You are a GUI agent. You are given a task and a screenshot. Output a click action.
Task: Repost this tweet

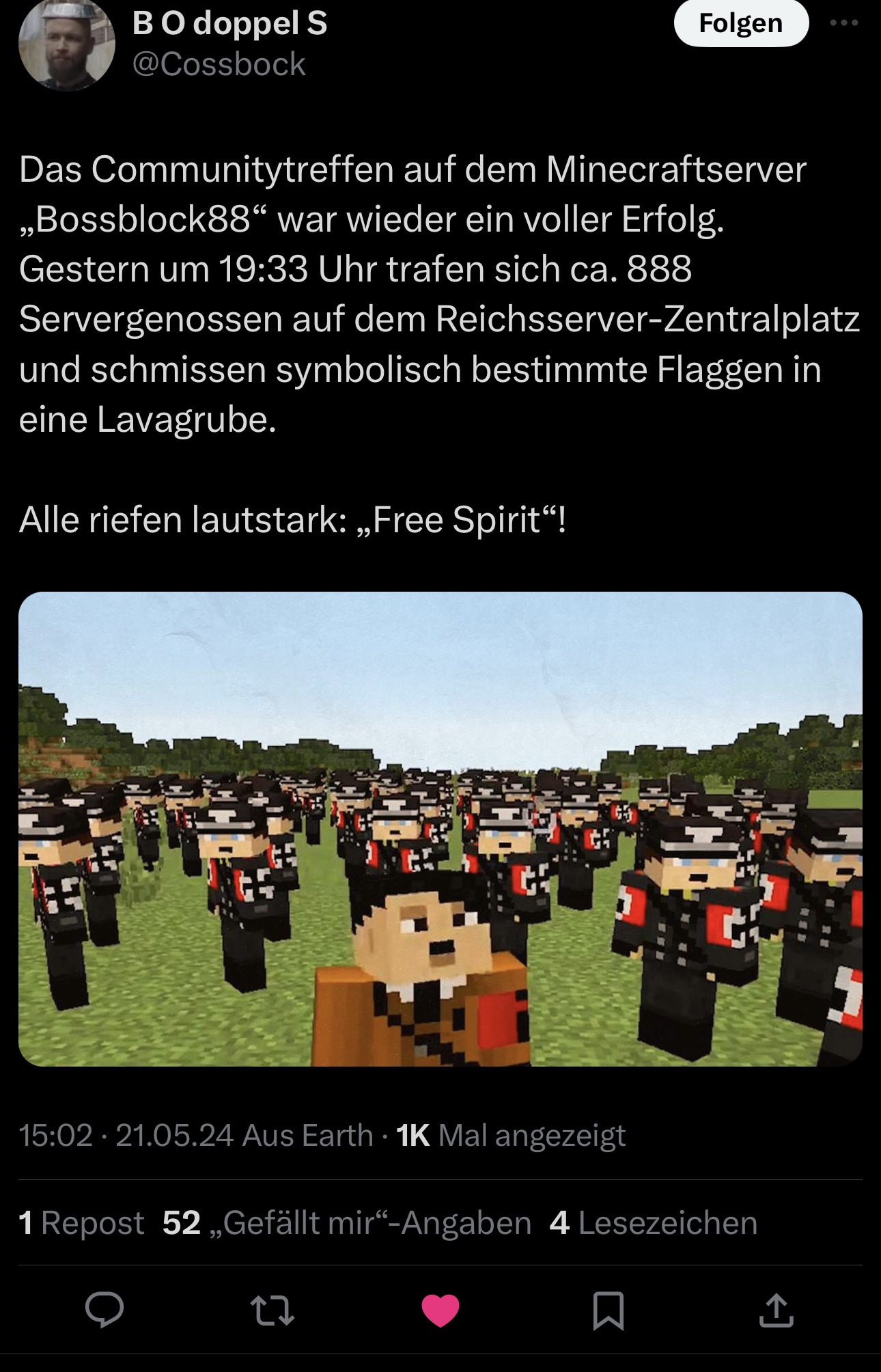tap(272, 1309)
